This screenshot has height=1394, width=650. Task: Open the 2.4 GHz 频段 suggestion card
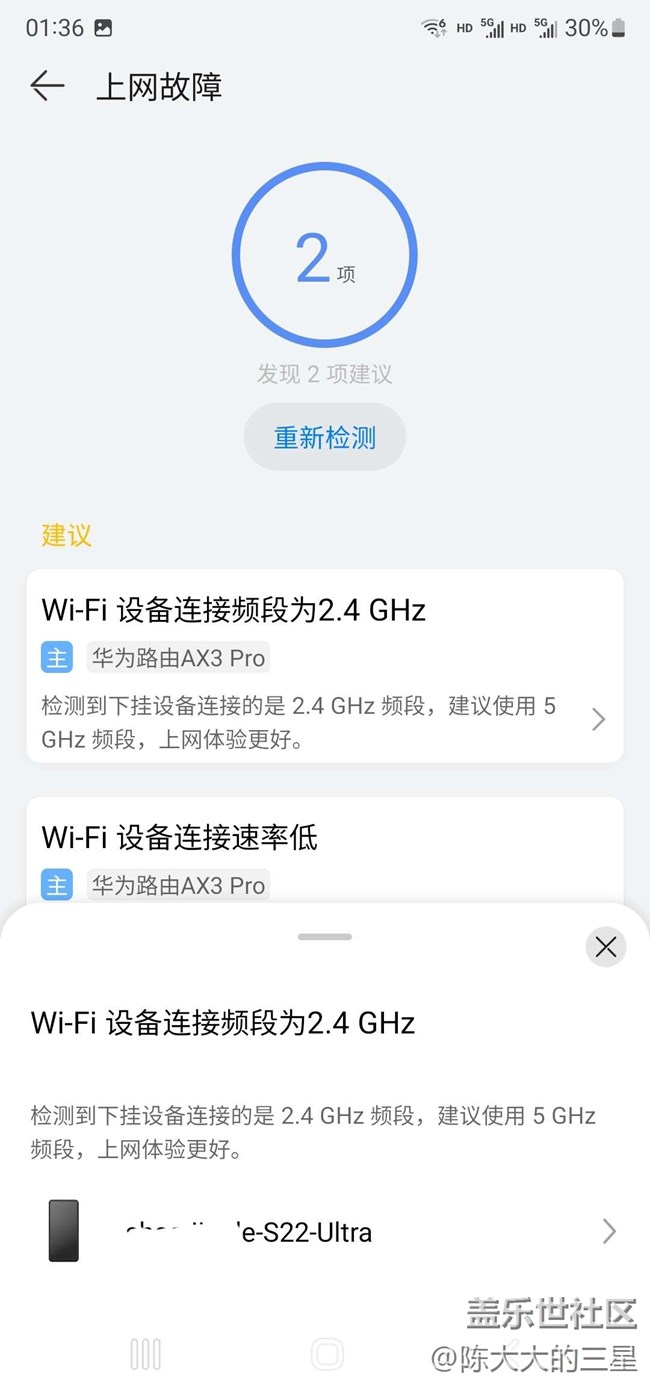[325, 665]
